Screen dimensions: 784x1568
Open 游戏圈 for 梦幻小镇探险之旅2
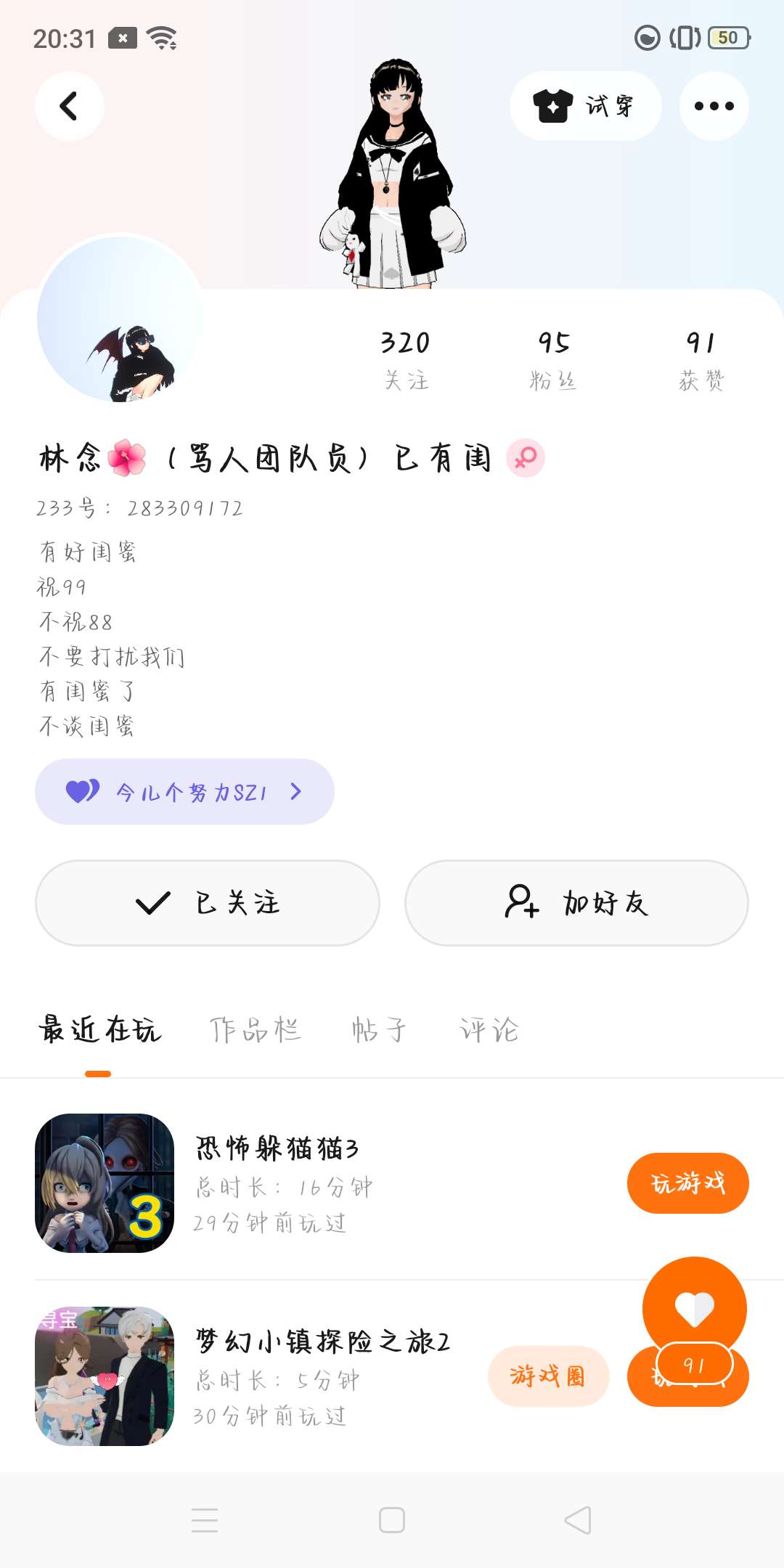pyautogui.click(x=548, y=1376)
